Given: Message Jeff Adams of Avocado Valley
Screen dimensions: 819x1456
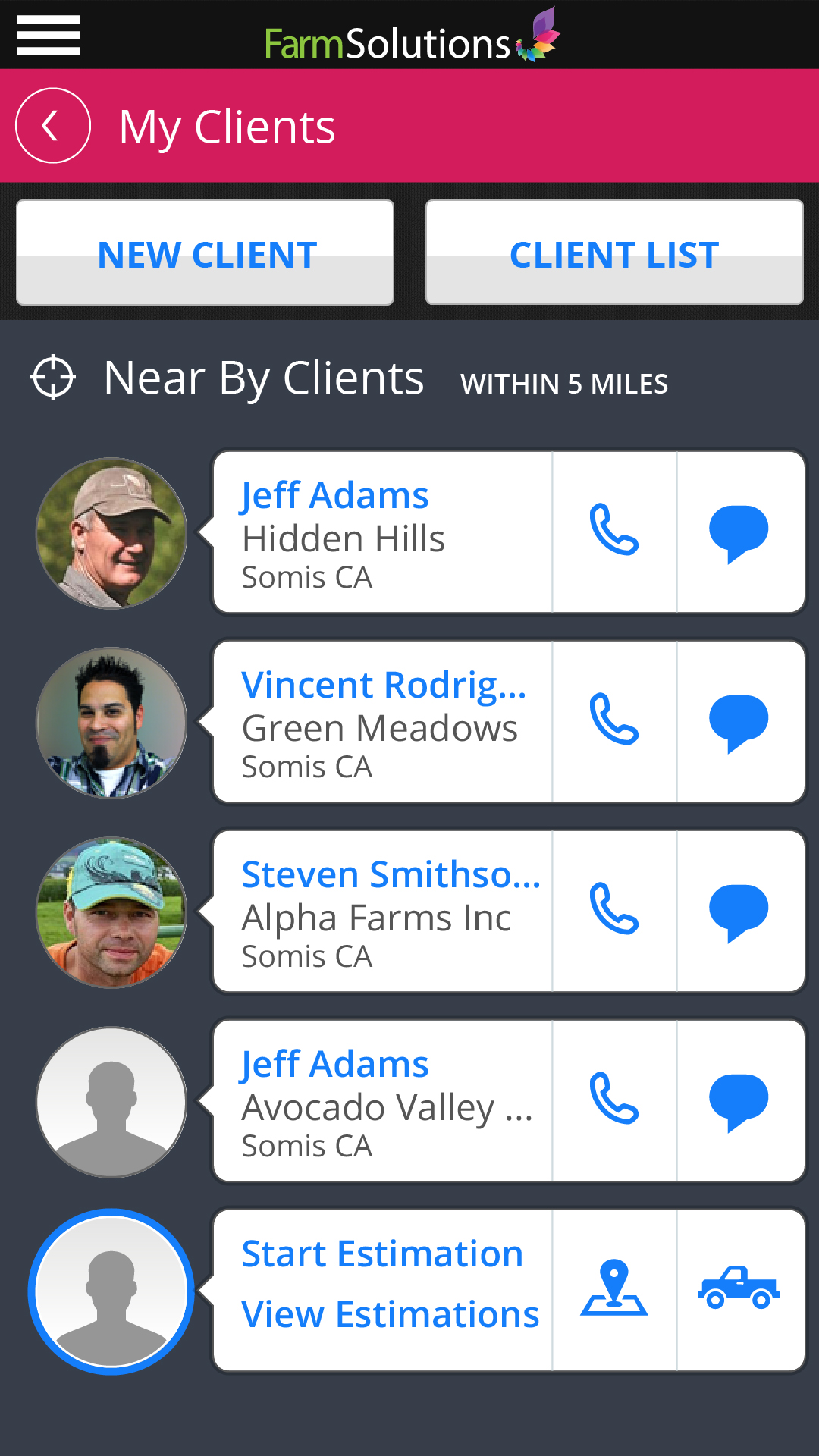Looking at the screenshot, I should 739,1101.
